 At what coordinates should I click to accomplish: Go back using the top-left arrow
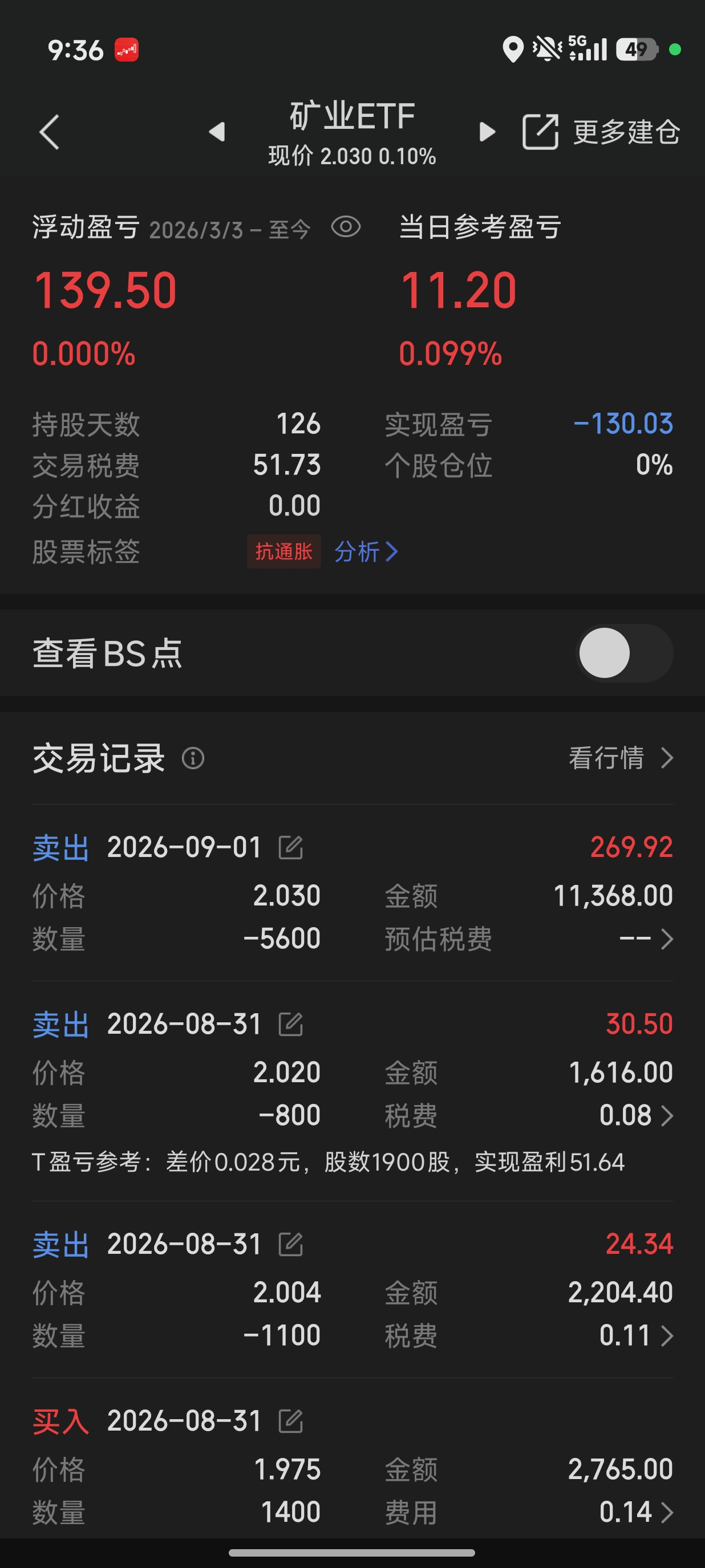[49, 132]
